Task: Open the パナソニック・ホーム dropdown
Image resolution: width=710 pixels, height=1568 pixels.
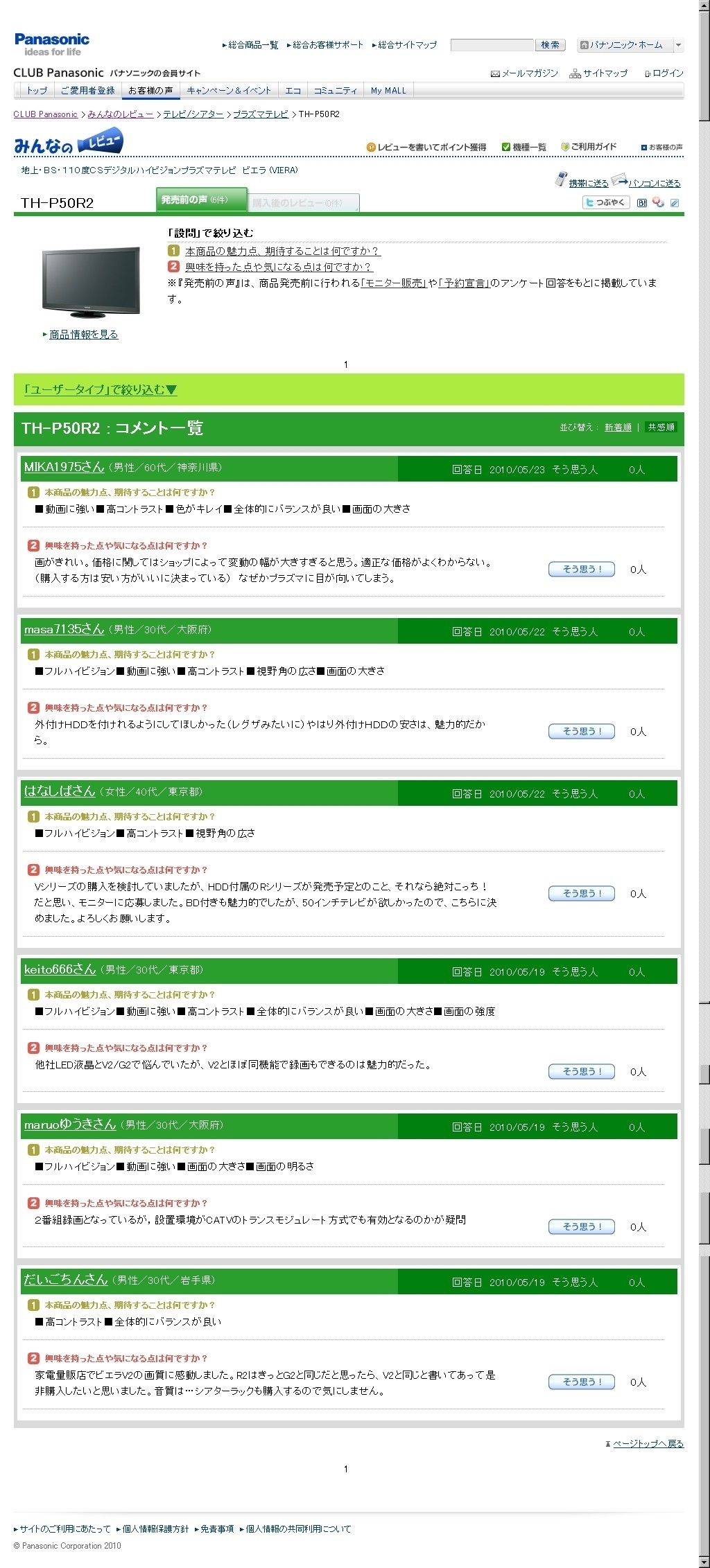Action: point(630,45)
